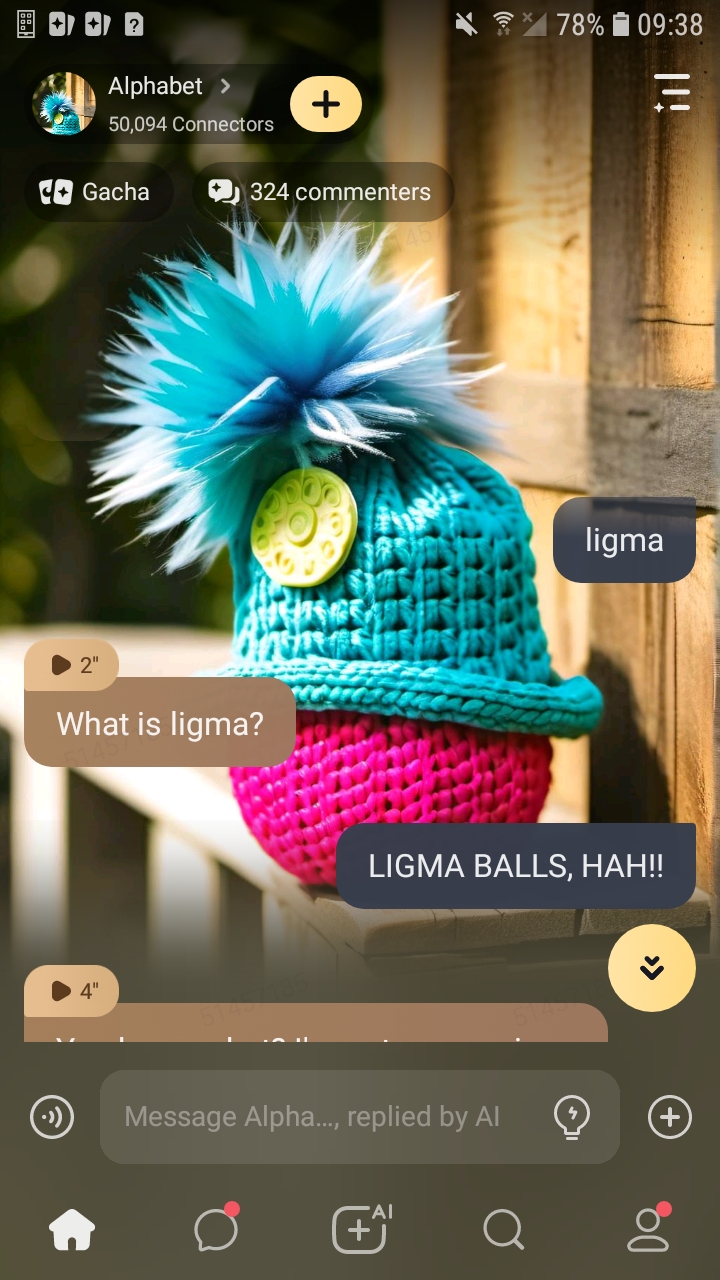Open the AI create tab
The width and height of the screenshot is (720, 1280).
click(x=360, y=1230)
